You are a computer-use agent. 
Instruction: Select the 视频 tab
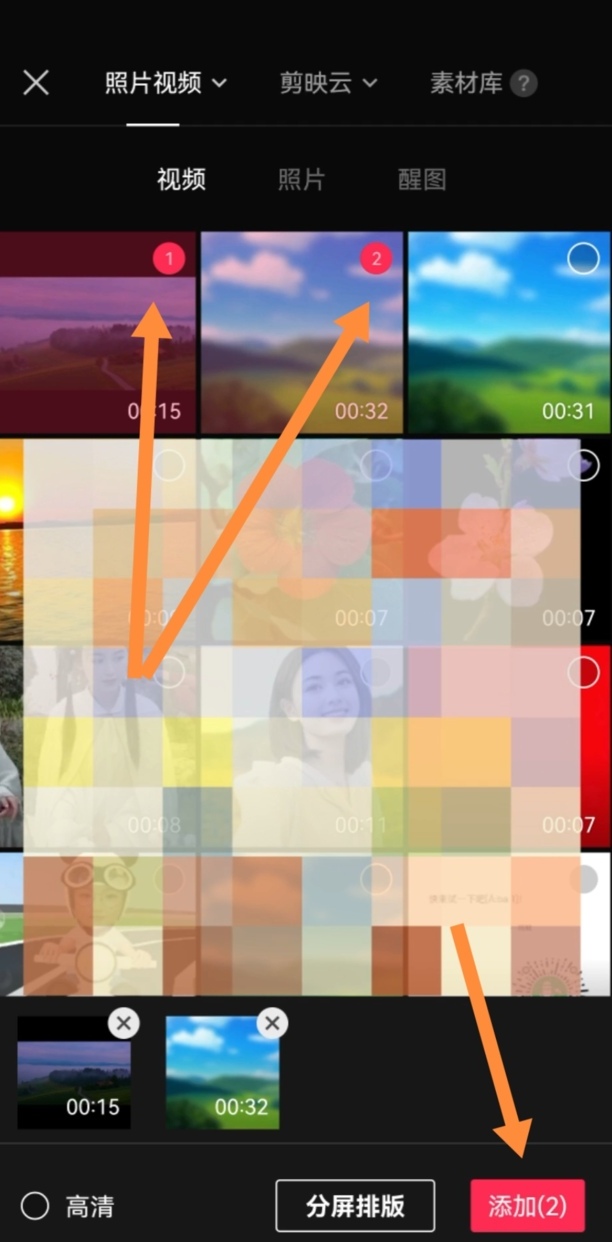[x=181, y=180]
